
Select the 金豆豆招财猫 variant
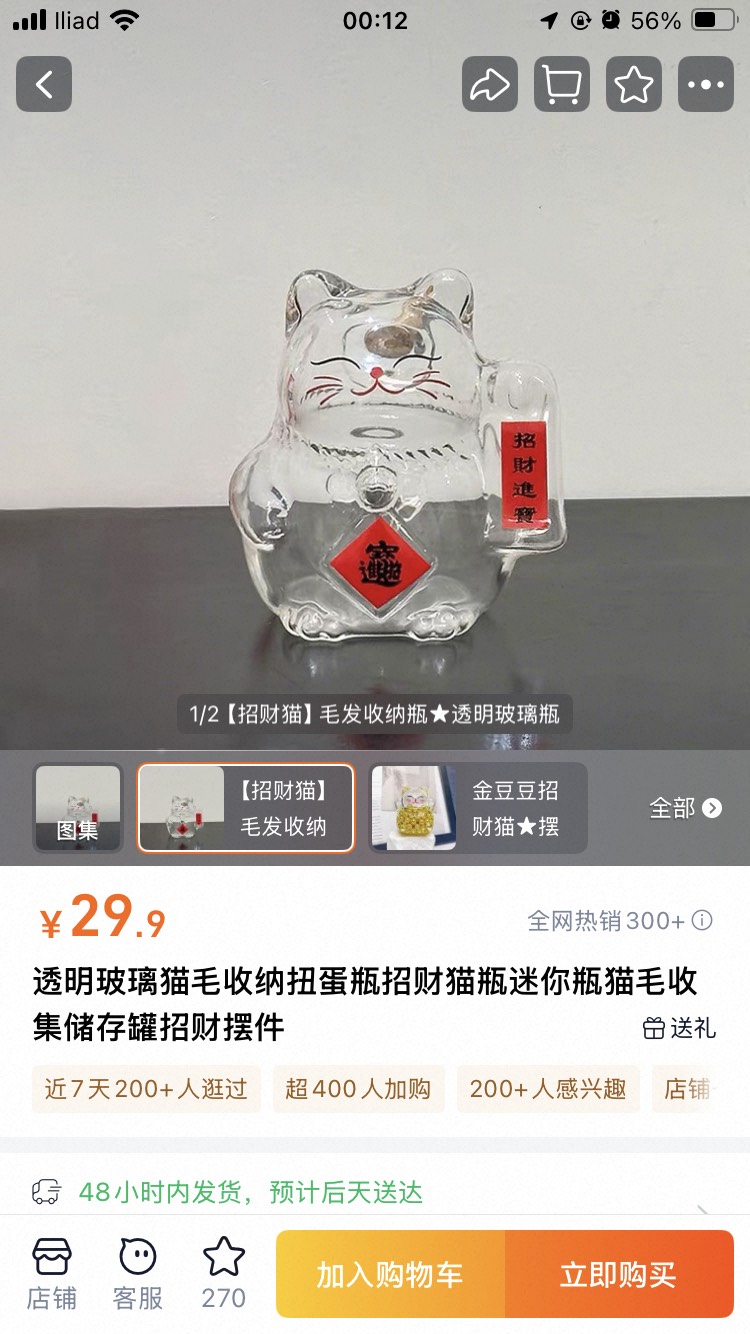[478, 808]
